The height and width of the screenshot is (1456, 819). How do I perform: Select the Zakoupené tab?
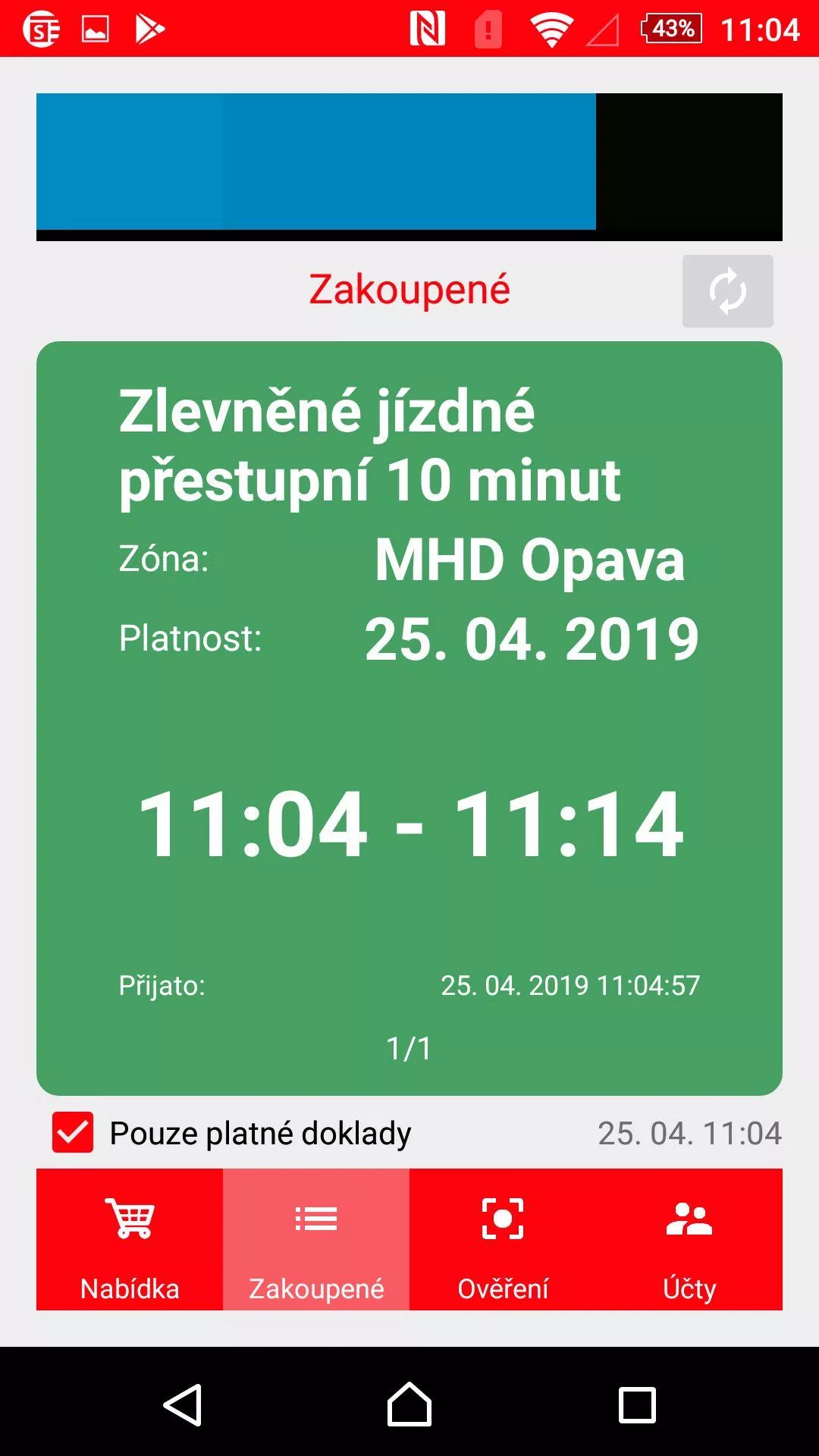pos(316,1239)
